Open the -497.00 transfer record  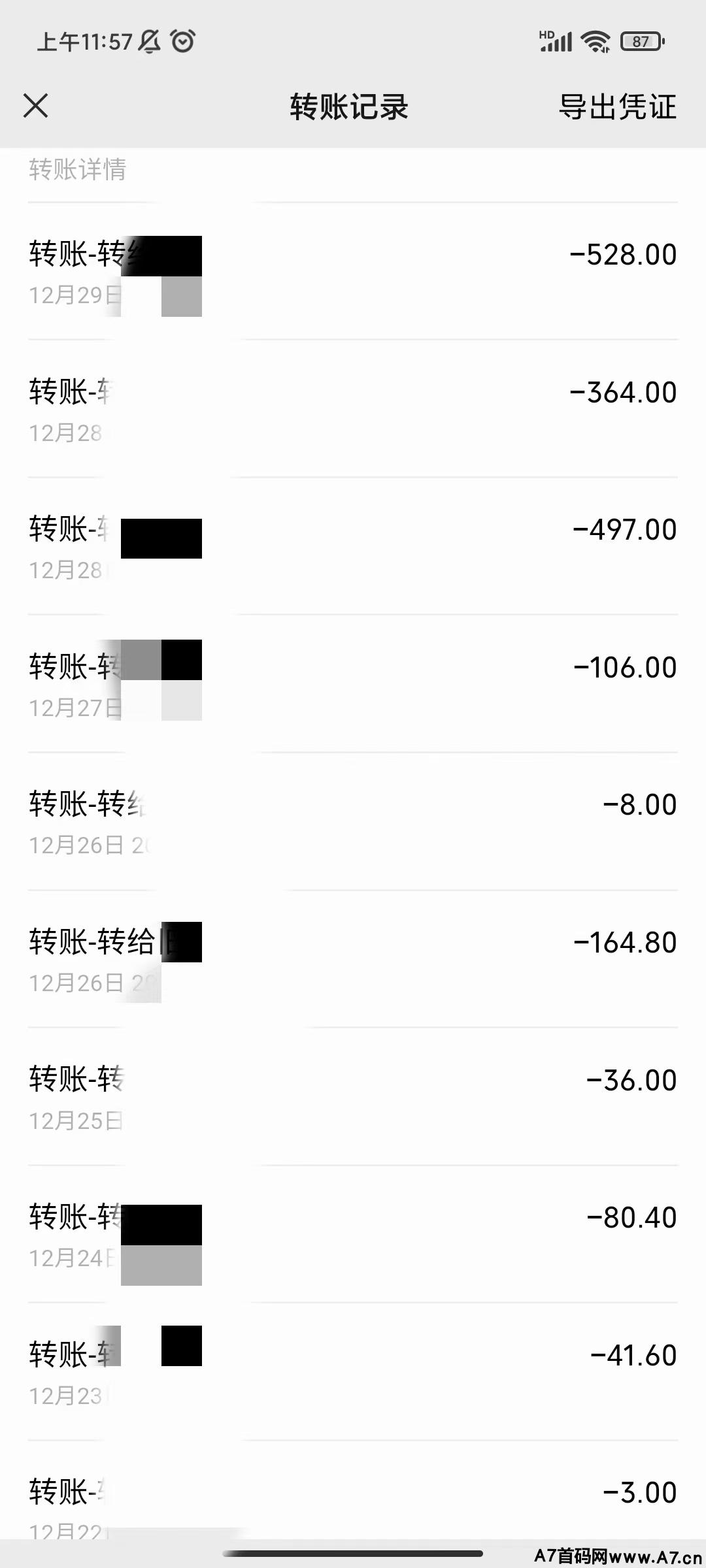tap(353, 546)
